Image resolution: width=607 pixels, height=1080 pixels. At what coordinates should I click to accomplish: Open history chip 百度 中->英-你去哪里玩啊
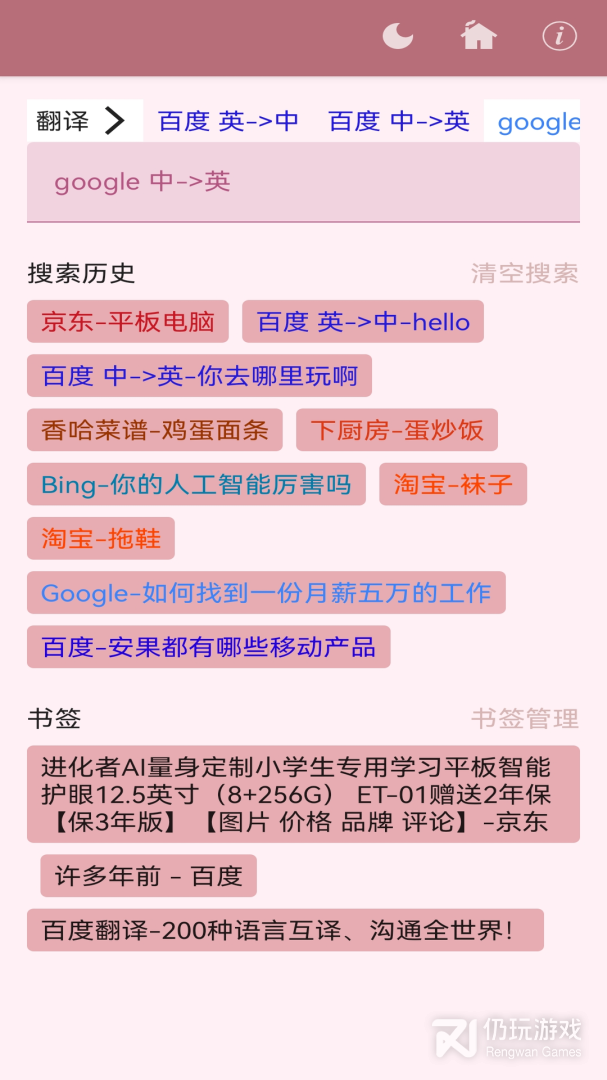click(x=199, y=376)
